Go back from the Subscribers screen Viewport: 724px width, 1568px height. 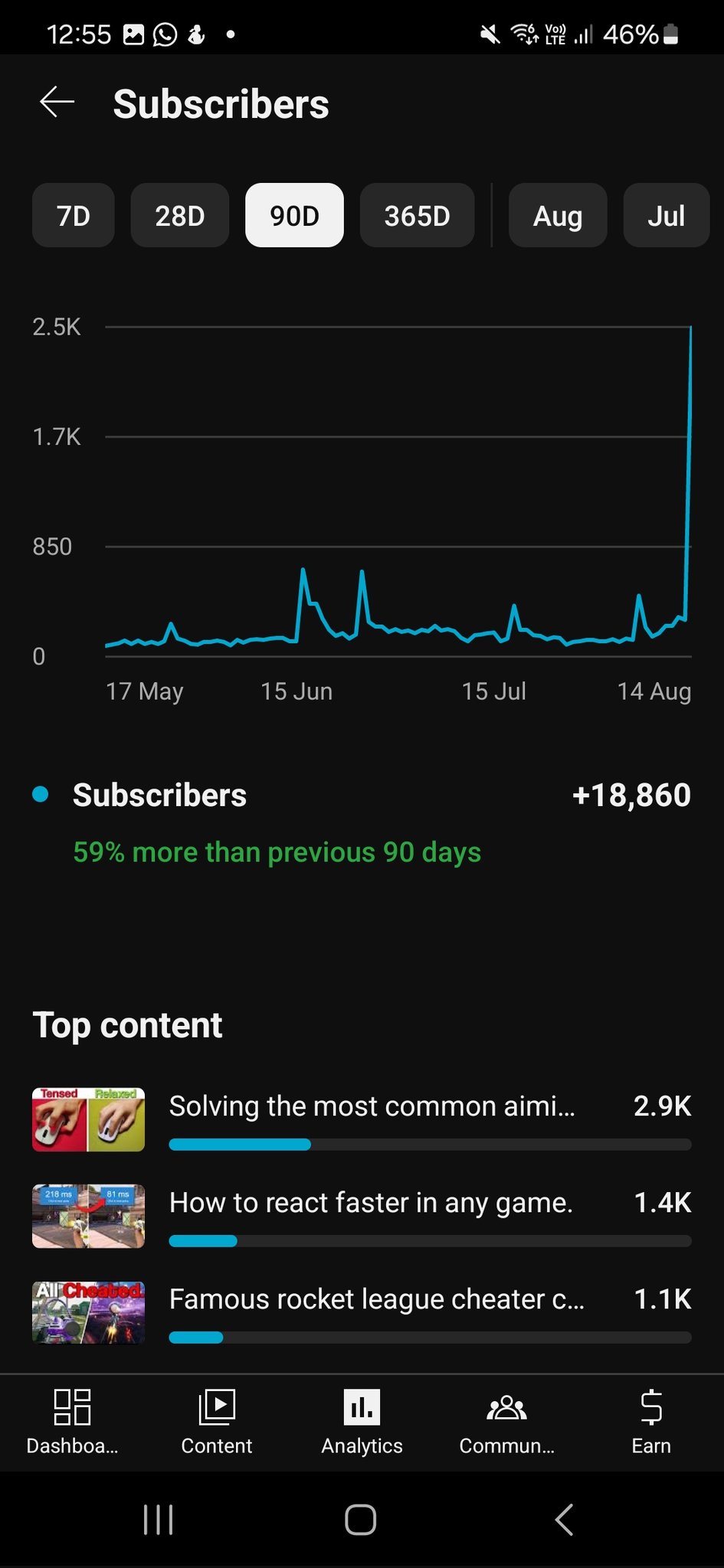point(57,103)
